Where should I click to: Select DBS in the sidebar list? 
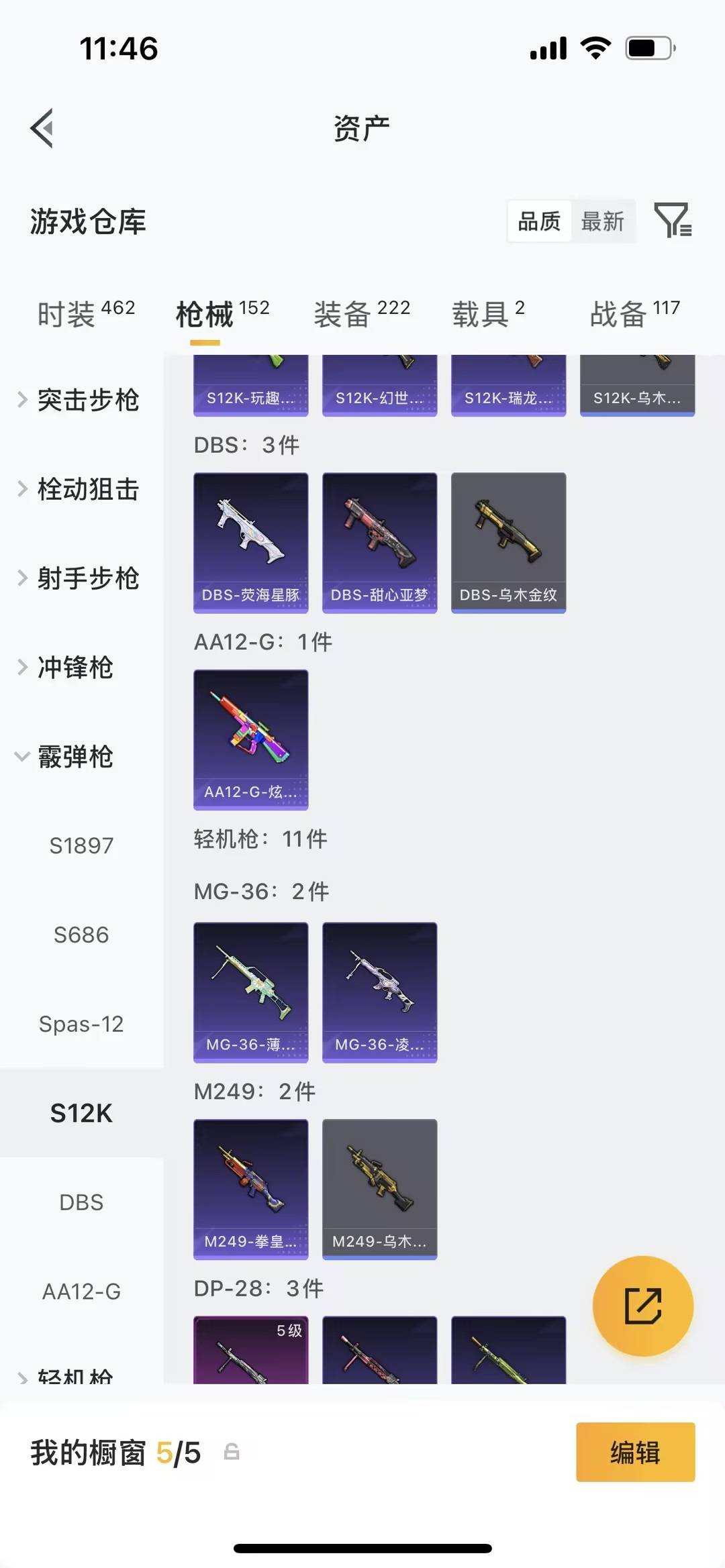(82, 1202)
